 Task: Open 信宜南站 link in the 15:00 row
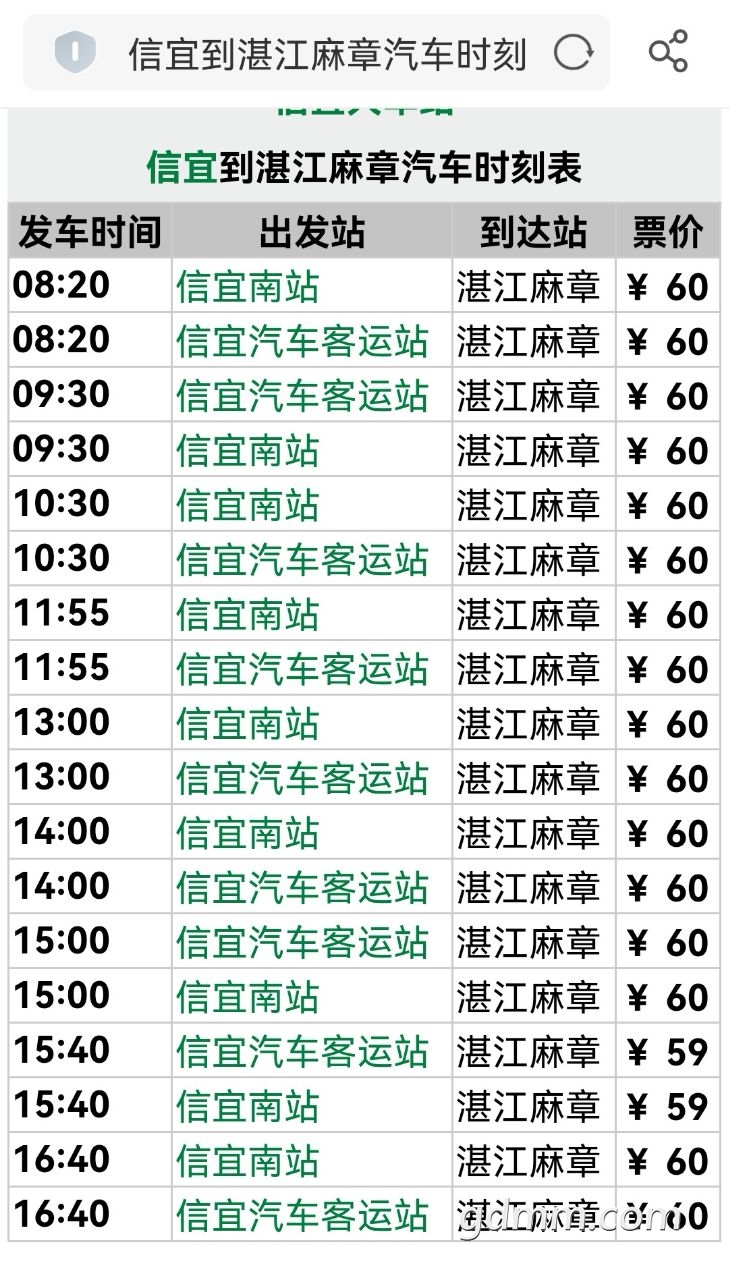247,997
